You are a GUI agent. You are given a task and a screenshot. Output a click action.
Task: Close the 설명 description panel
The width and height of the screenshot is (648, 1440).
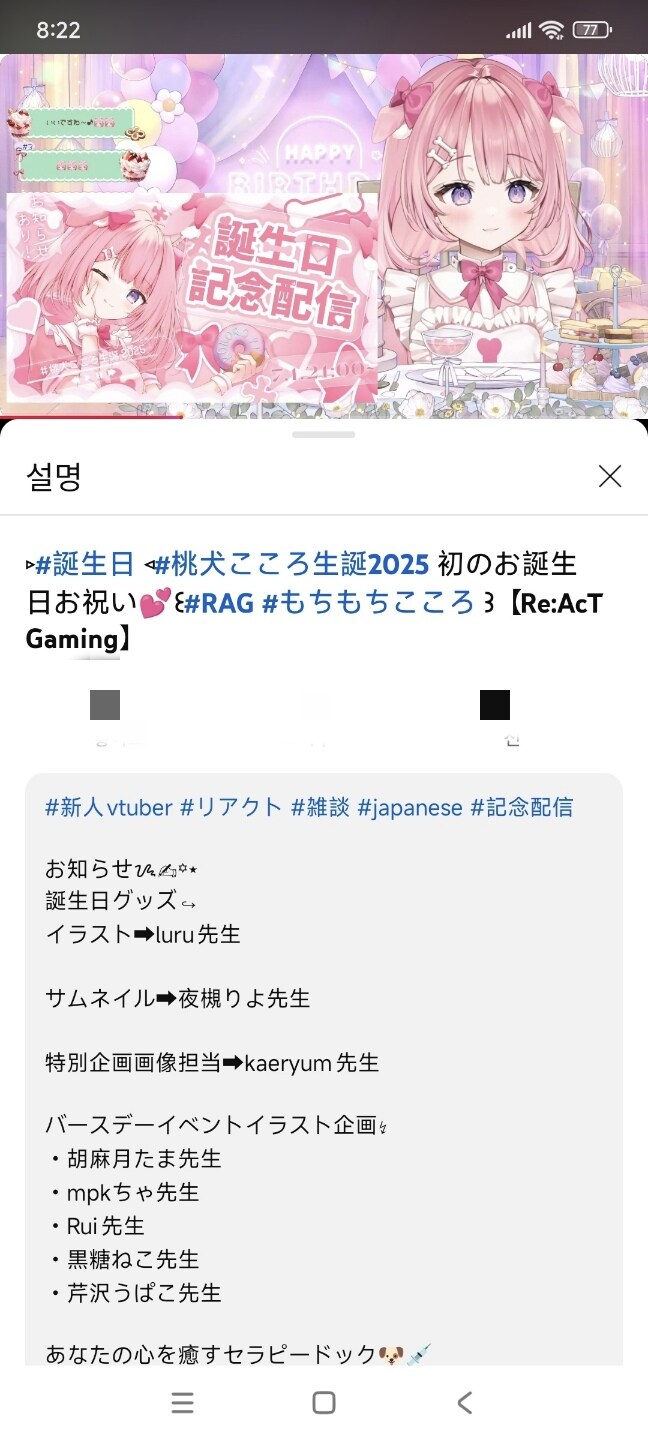(609, 477)
